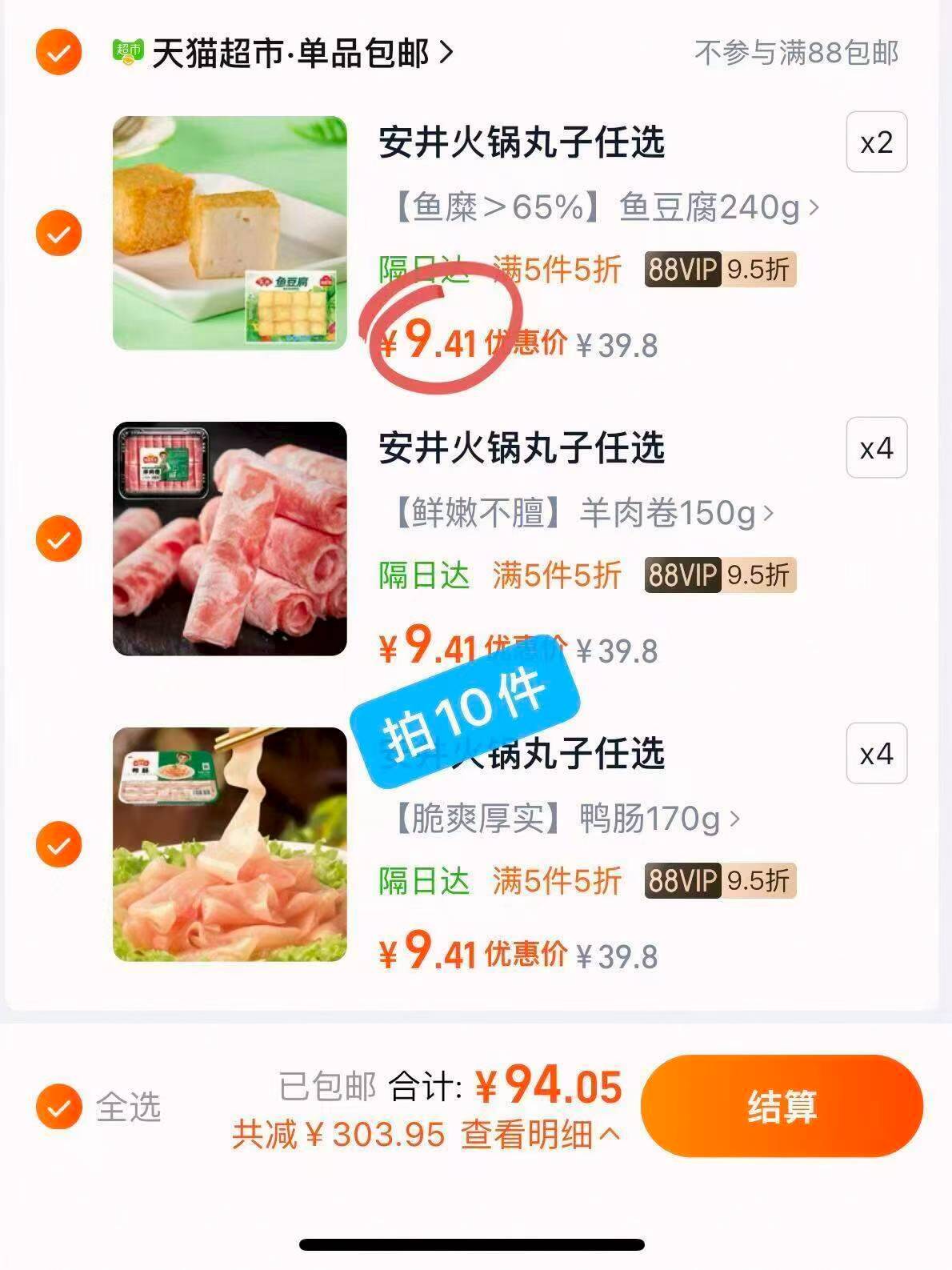Collapse the 查看明细 discount details
Viewport: 952px width, 1270px height.
pos(542,1135)
